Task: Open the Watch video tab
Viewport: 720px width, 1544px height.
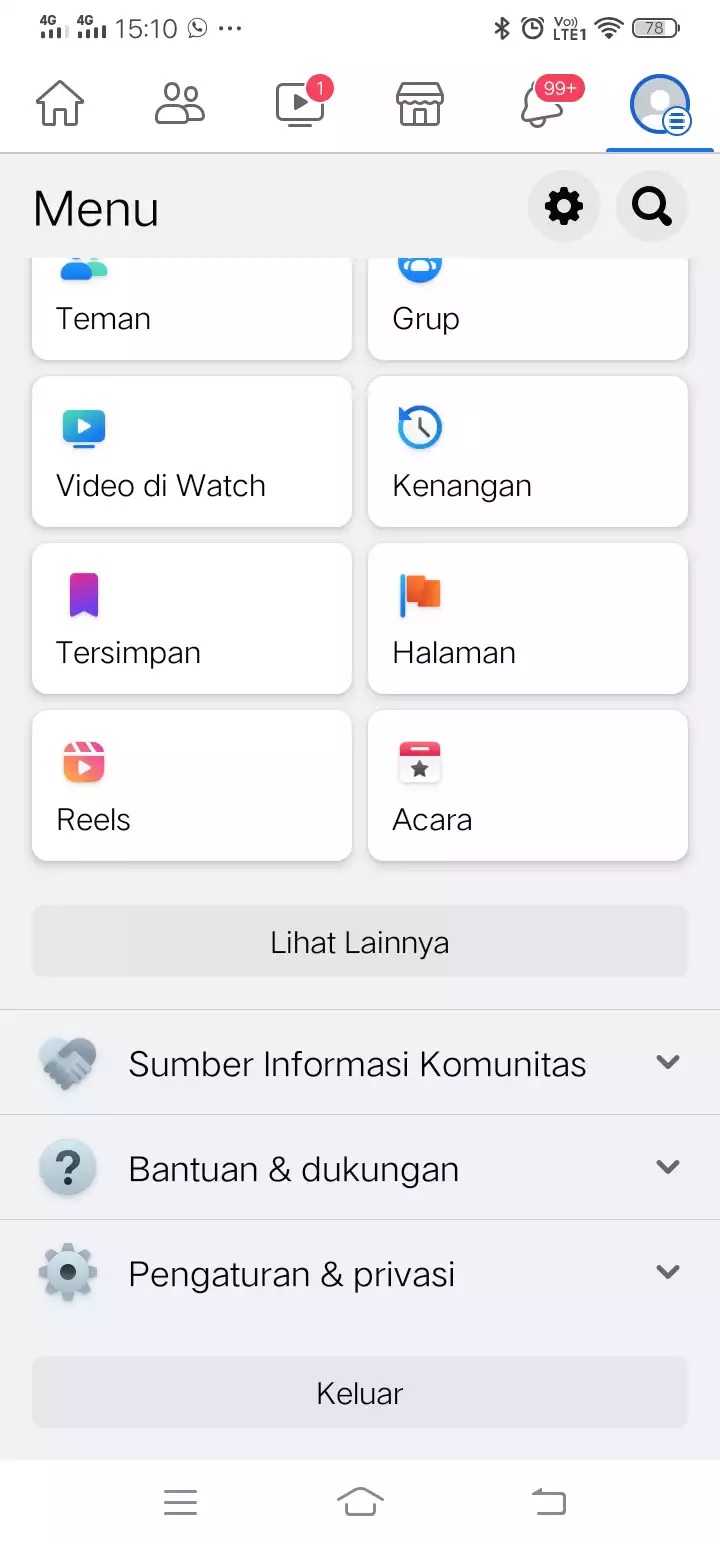Action: pos(300,104)
